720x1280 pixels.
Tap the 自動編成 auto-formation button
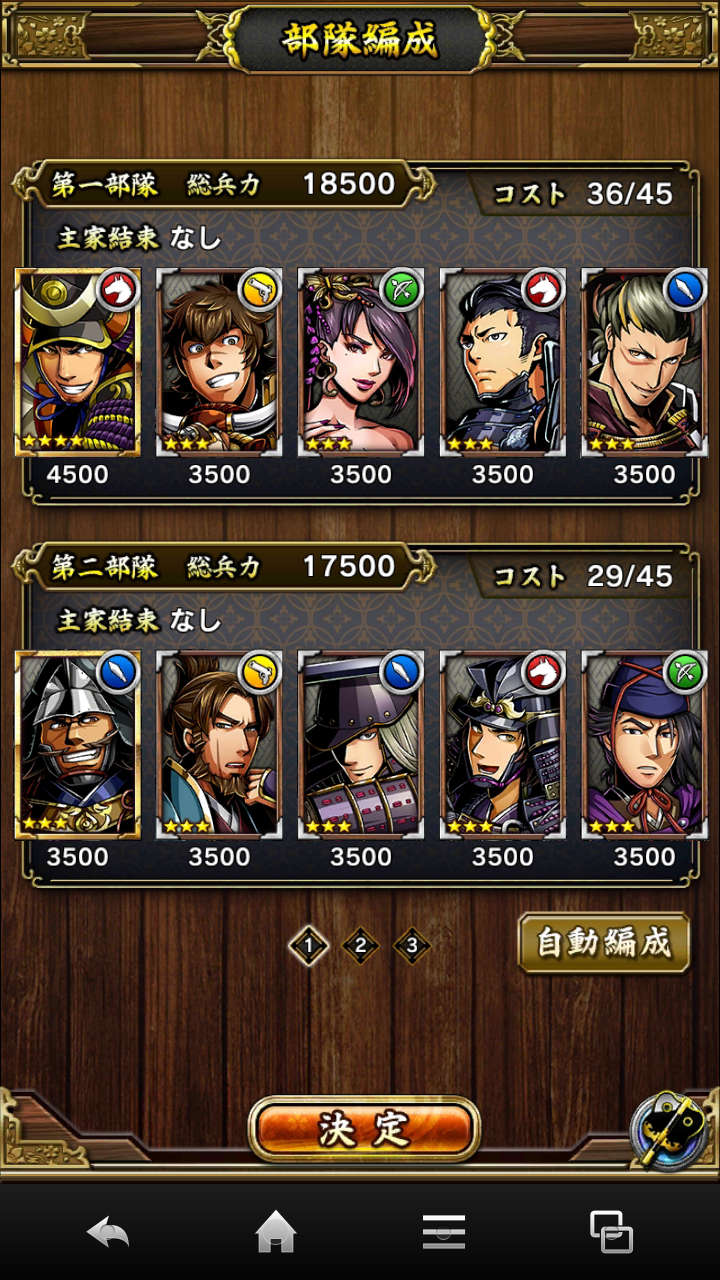tap(603, 943)
